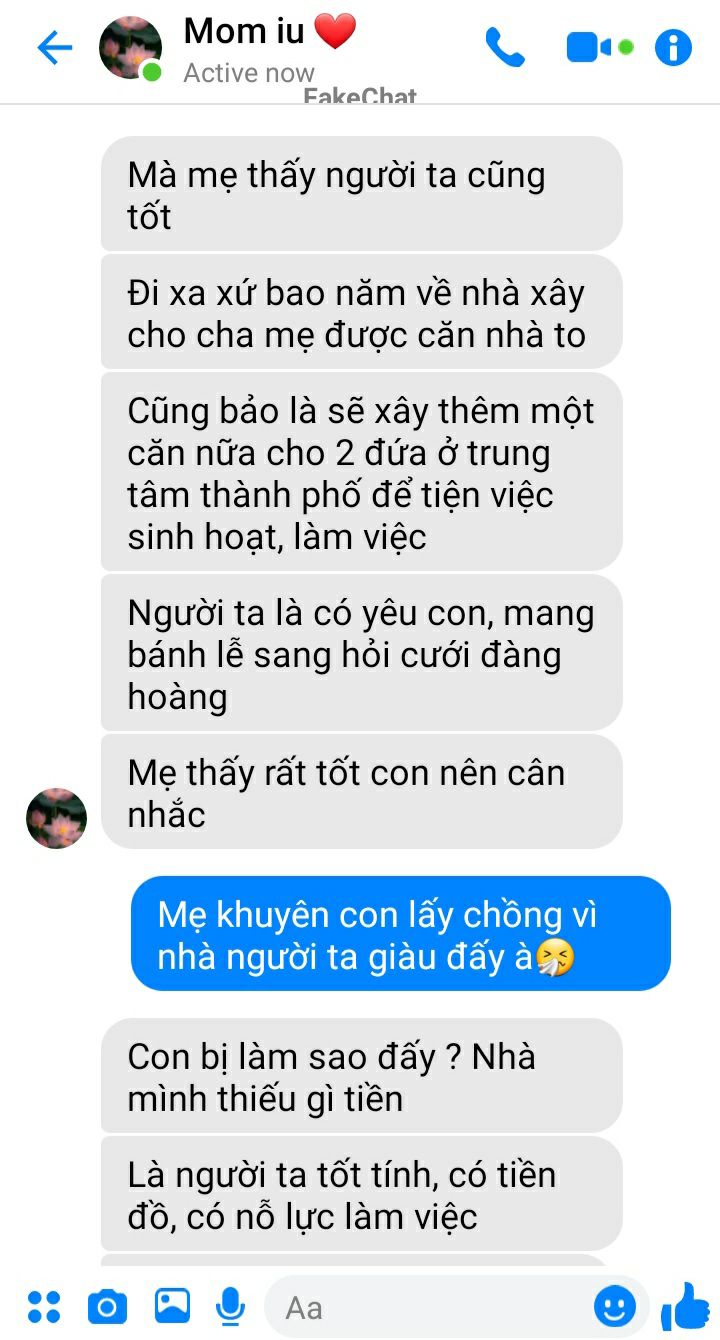Open conversation info for Mom iu

(x=673, y=47)
